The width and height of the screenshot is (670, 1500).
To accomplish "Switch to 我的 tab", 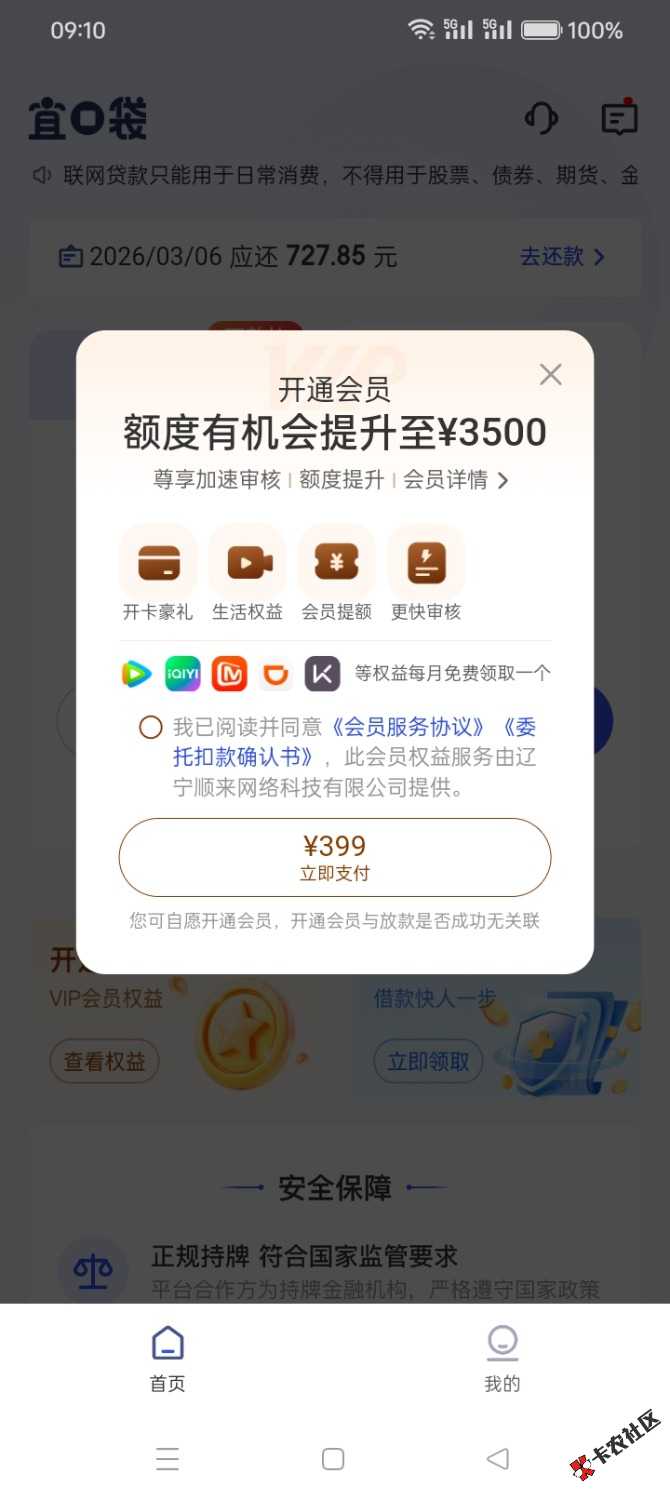I will pos(502,1357).
